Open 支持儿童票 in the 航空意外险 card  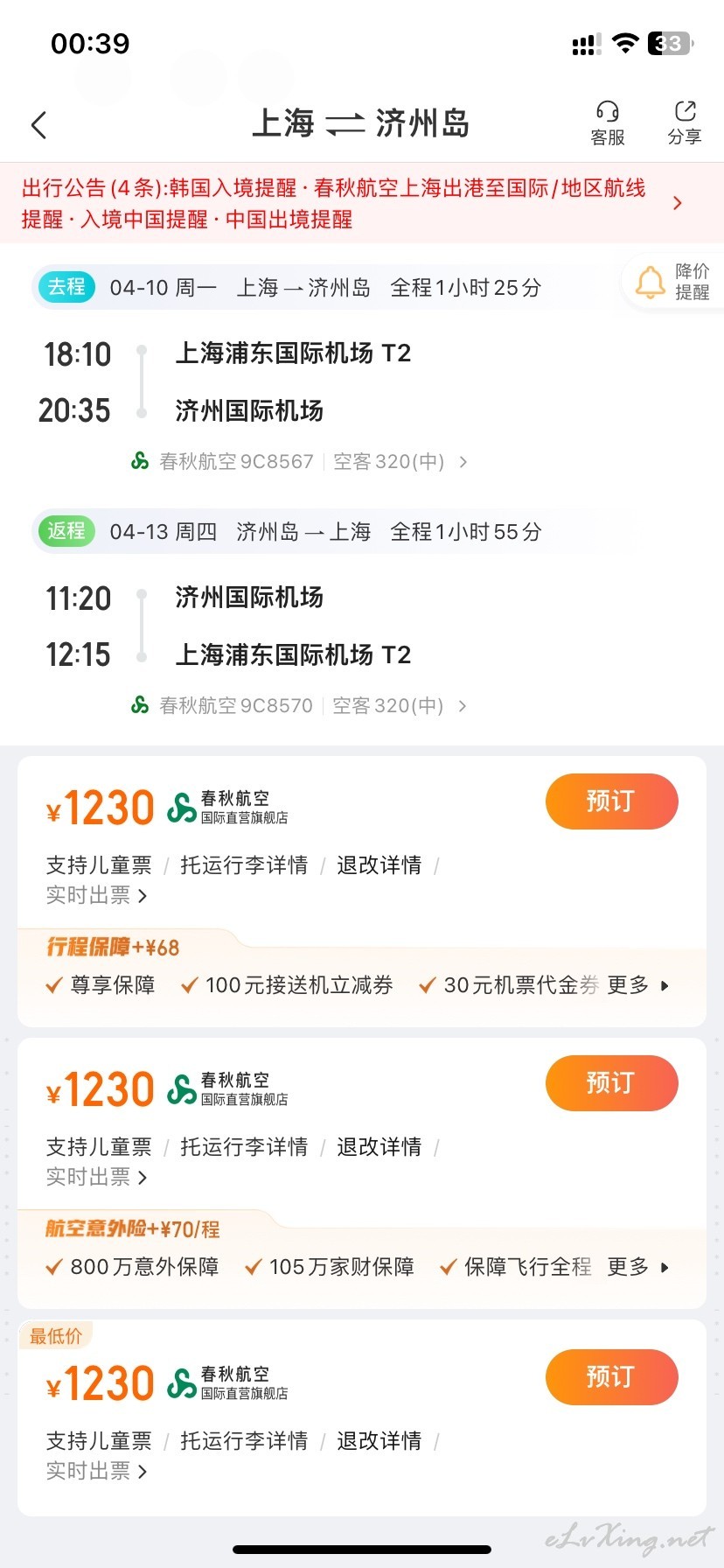click(99, 1147)
